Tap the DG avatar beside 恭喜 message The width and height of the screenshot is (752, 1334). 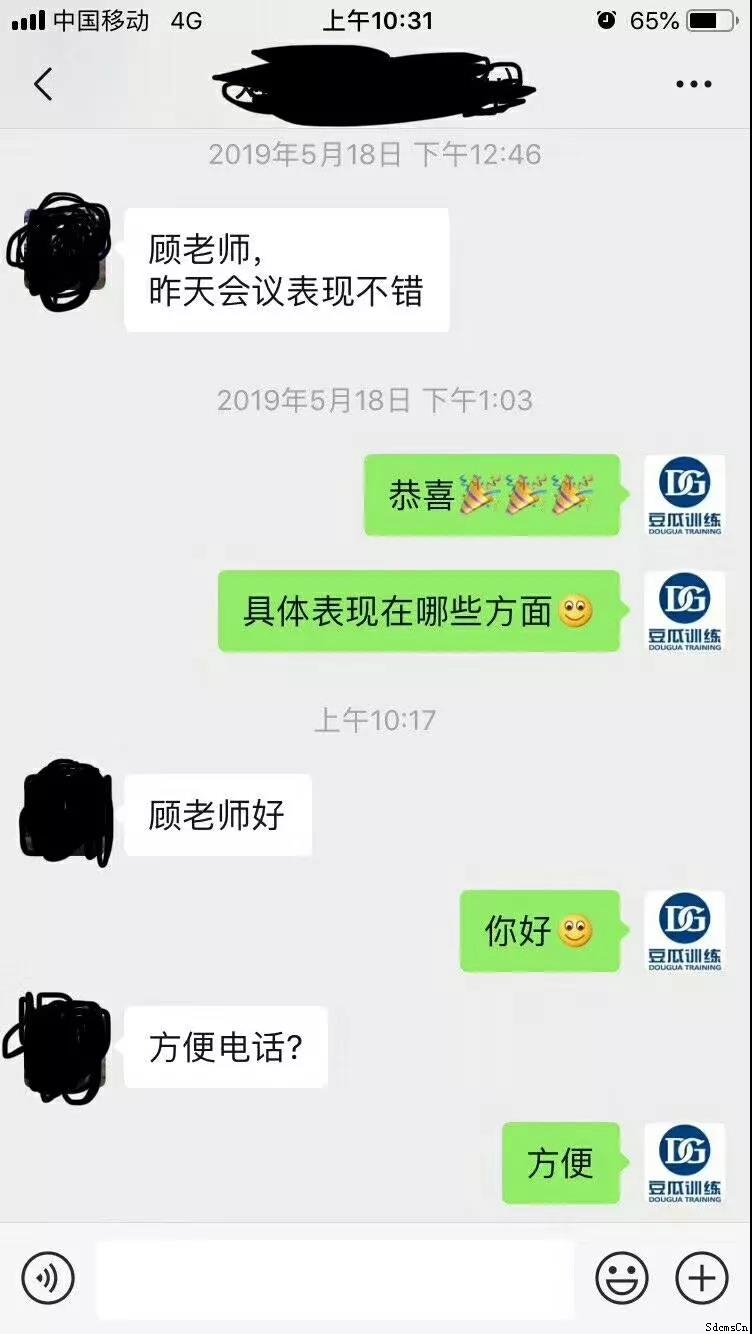pos(684,495)
